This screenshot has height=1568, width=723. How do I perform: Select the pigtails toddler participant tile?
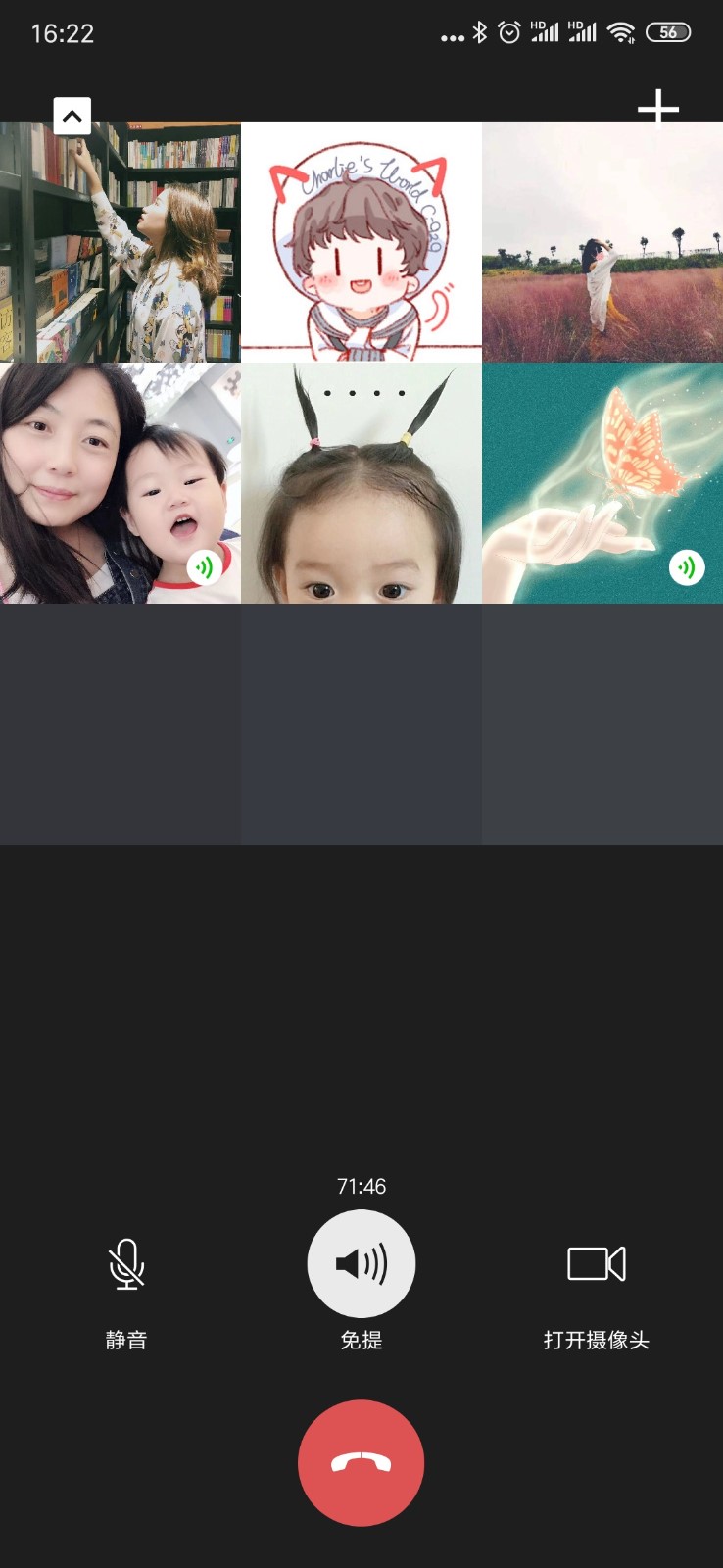[x=361, y=483]
